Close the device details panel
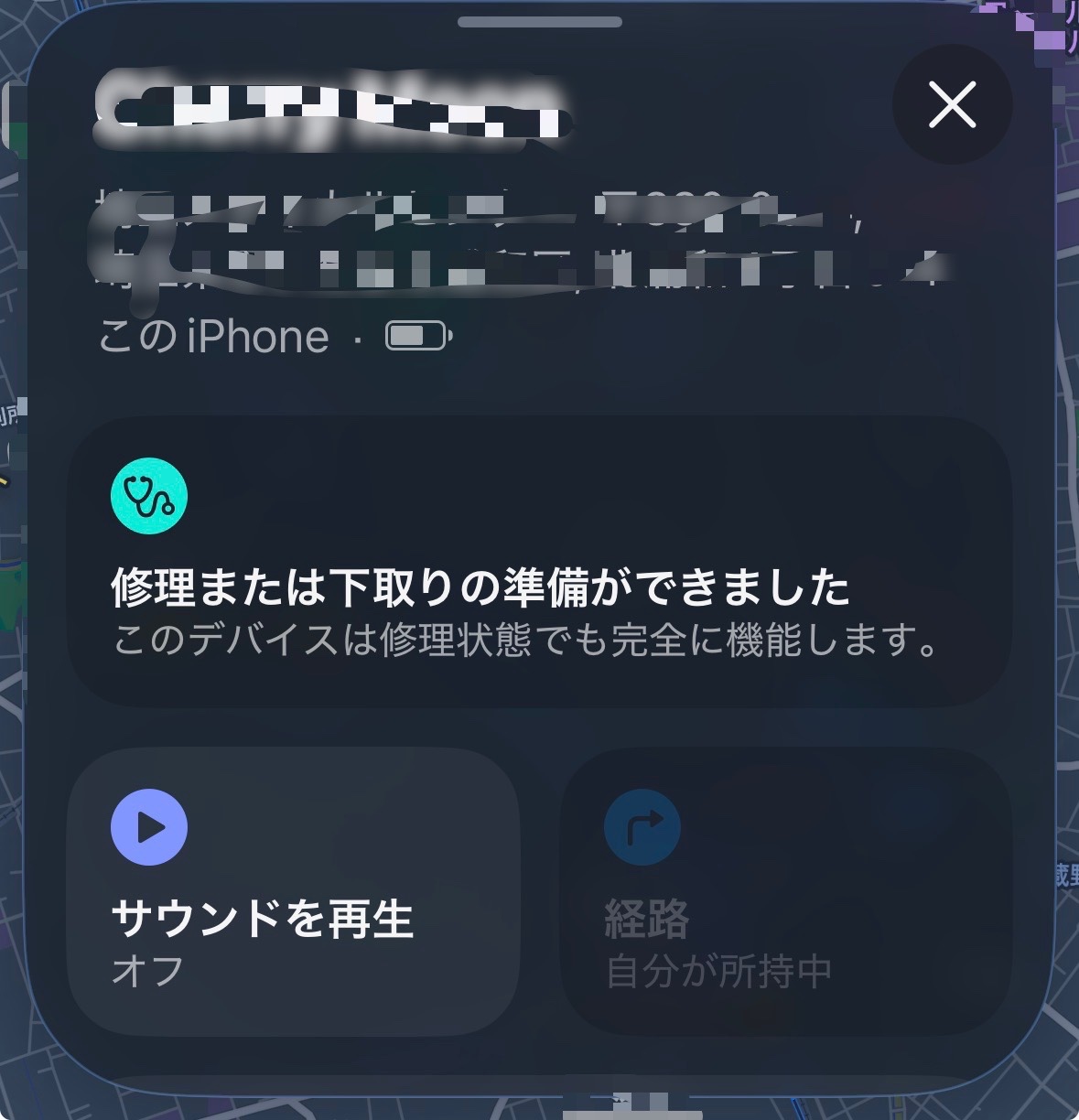 pos(952,104)
